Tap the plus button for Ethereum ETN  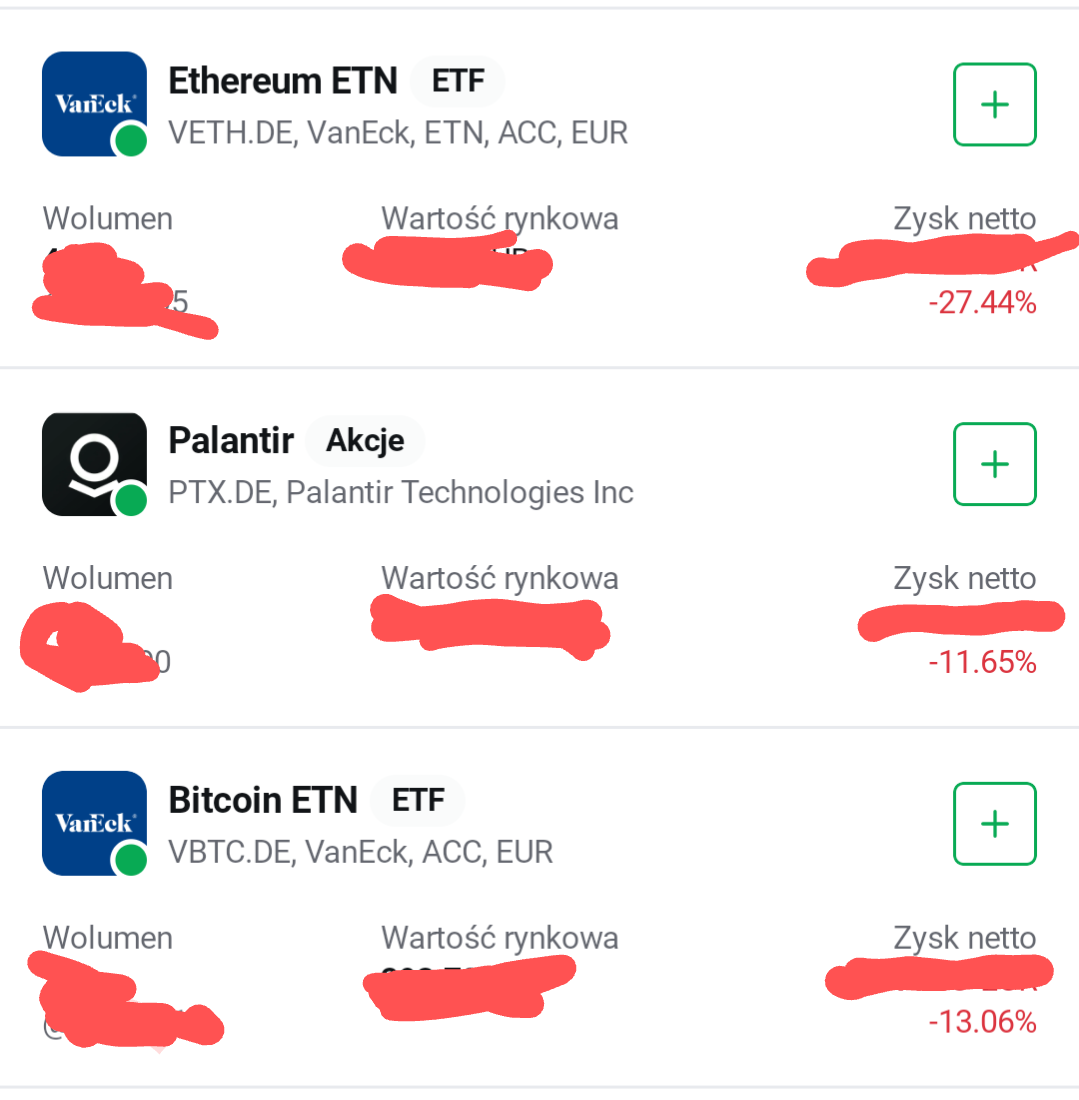pos(994,105)
